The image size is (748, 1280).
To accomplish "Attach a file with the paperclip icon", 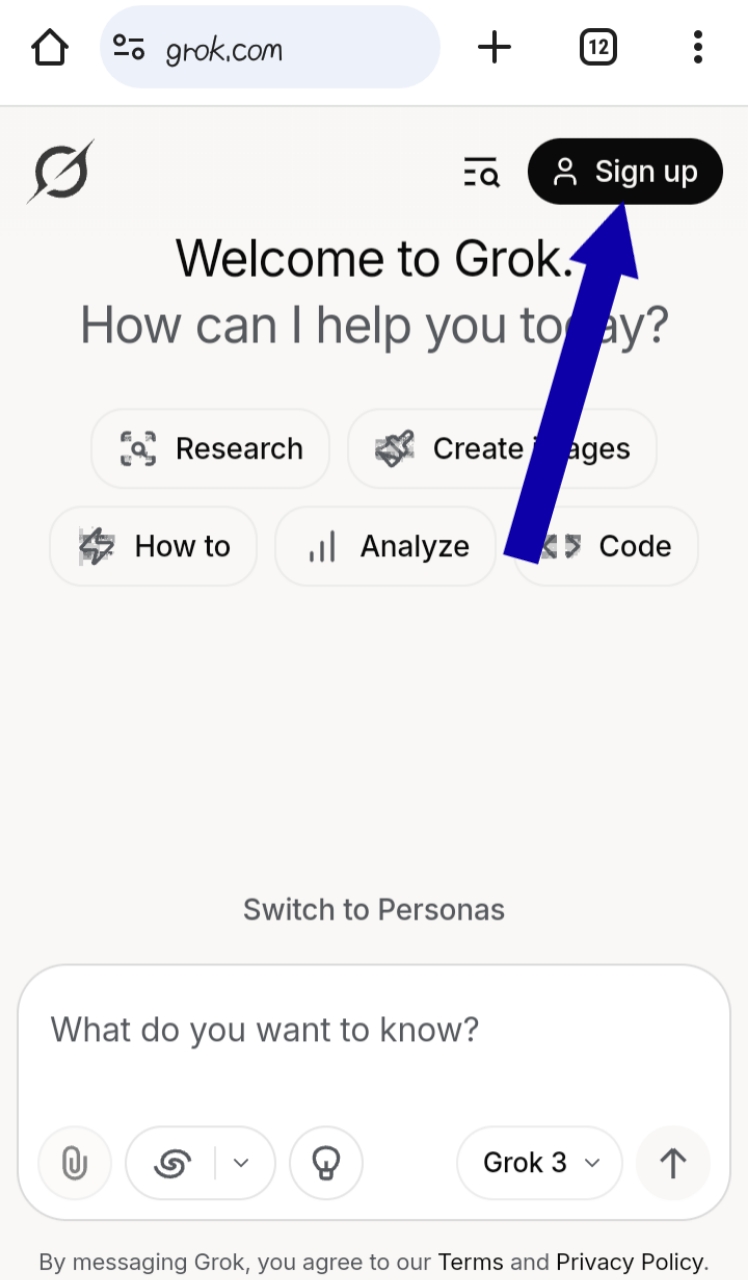I will click(74, 1163).
